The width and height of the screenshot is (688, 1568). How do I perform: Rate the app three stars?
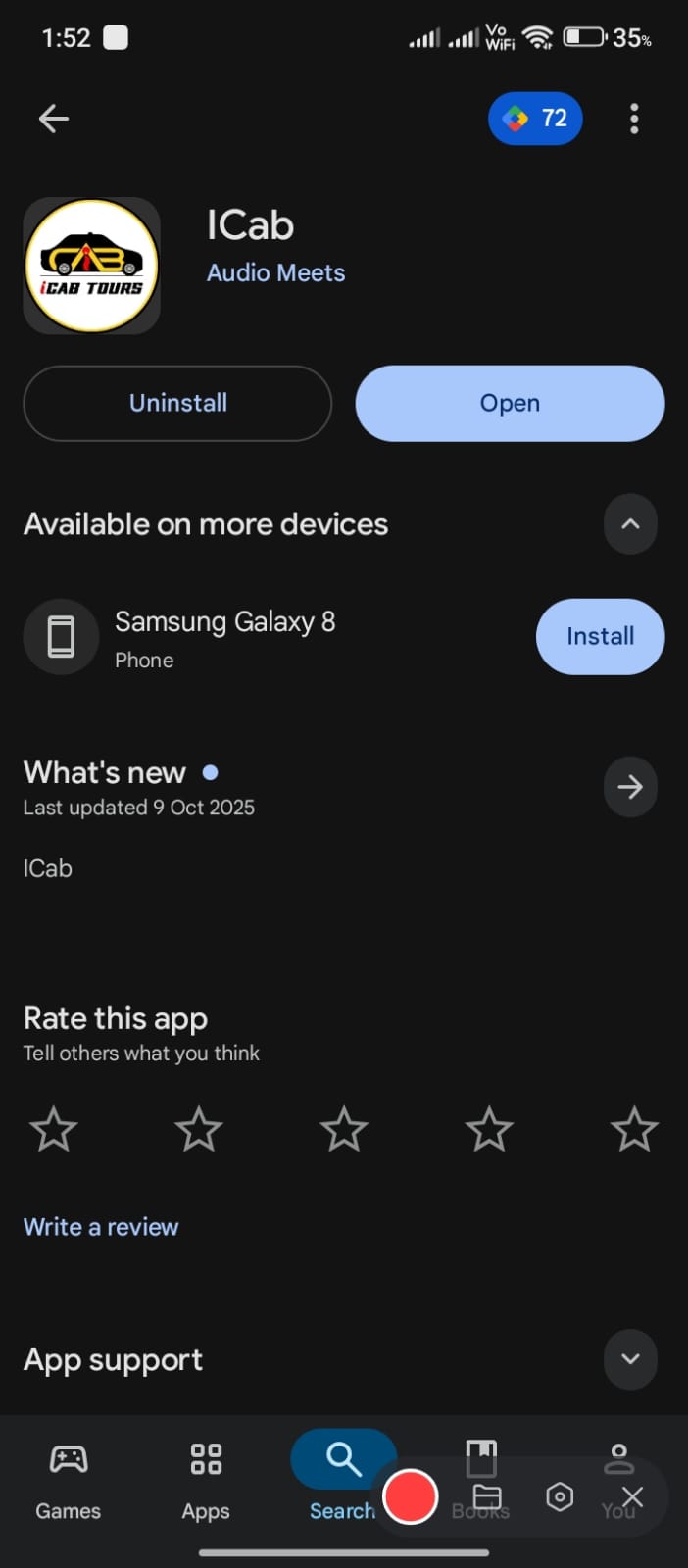click(x=344, y=1129)
